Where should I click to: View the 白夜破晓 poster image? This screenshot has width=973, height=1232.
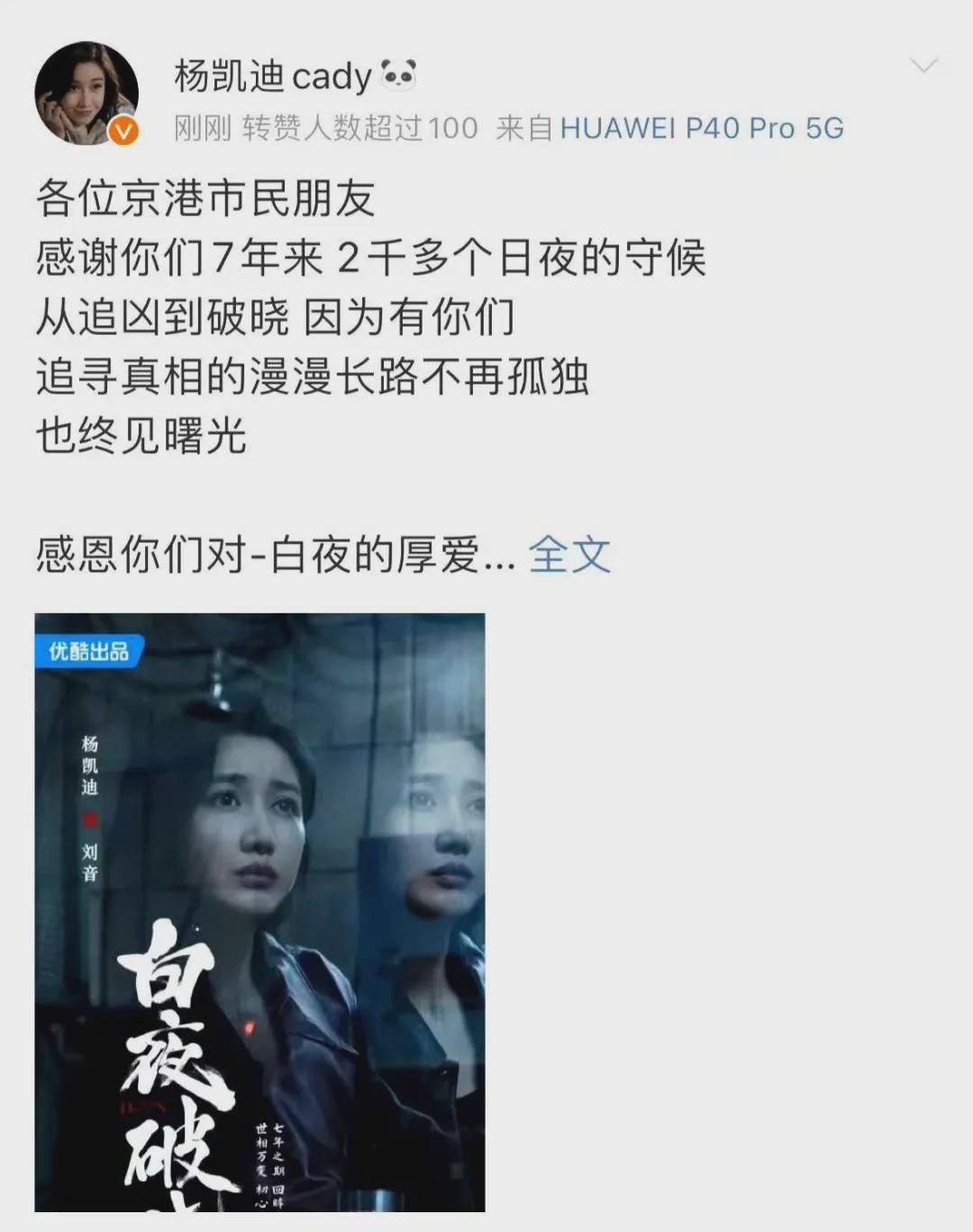259,911
